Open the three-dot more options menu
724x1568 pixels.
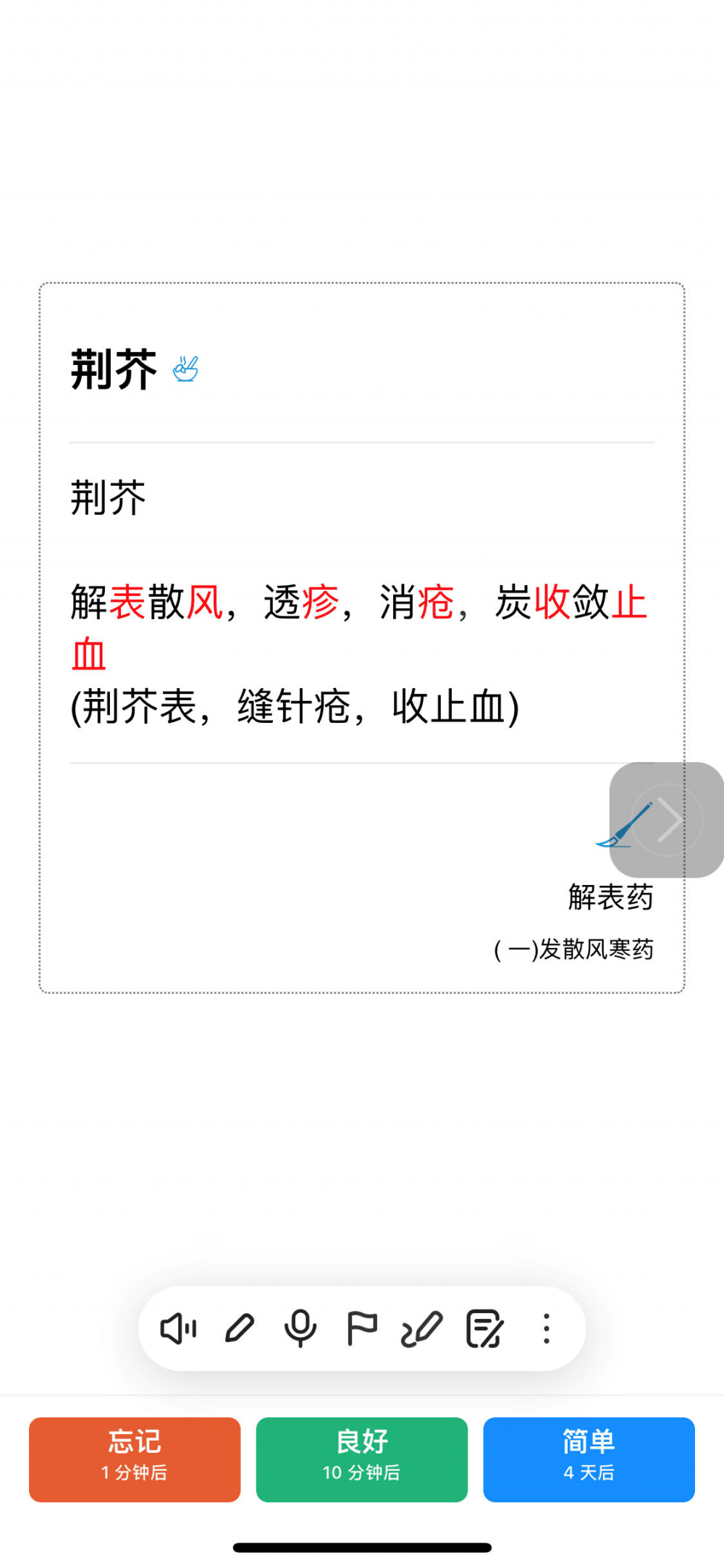click(x=547, y=1329)
